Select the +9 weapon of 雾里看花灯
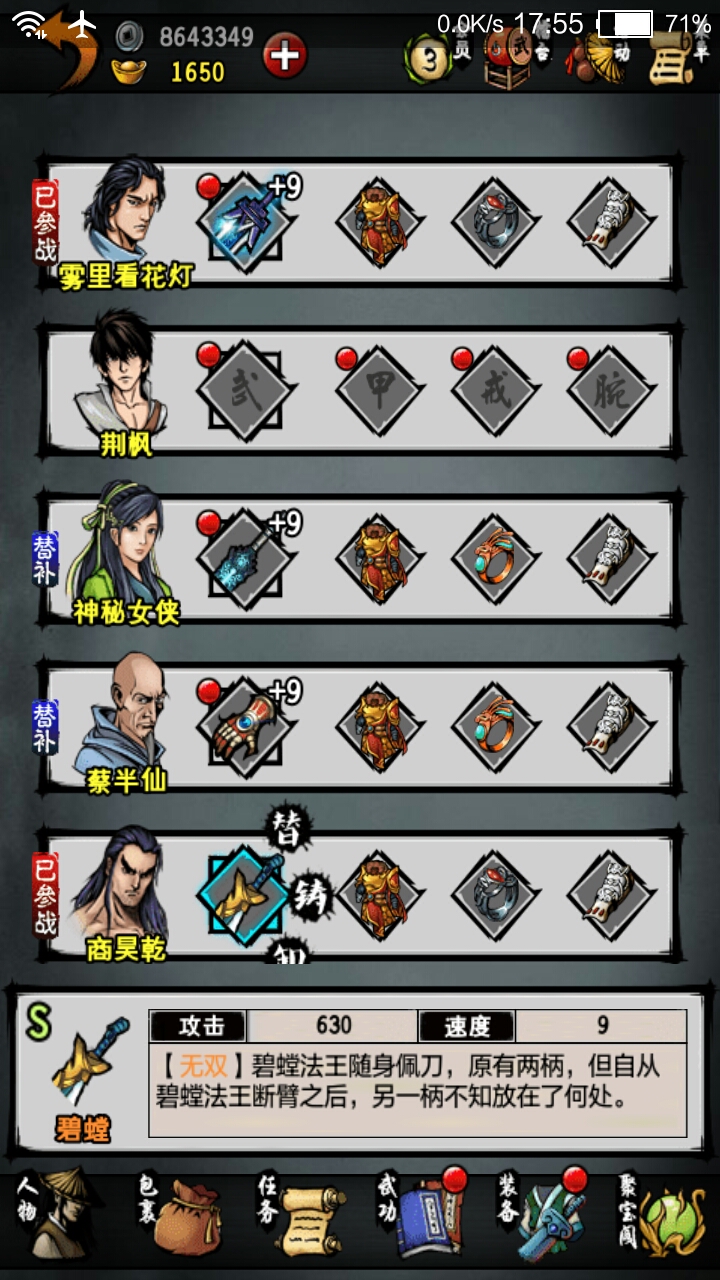720x1280 pixels. 245,221
